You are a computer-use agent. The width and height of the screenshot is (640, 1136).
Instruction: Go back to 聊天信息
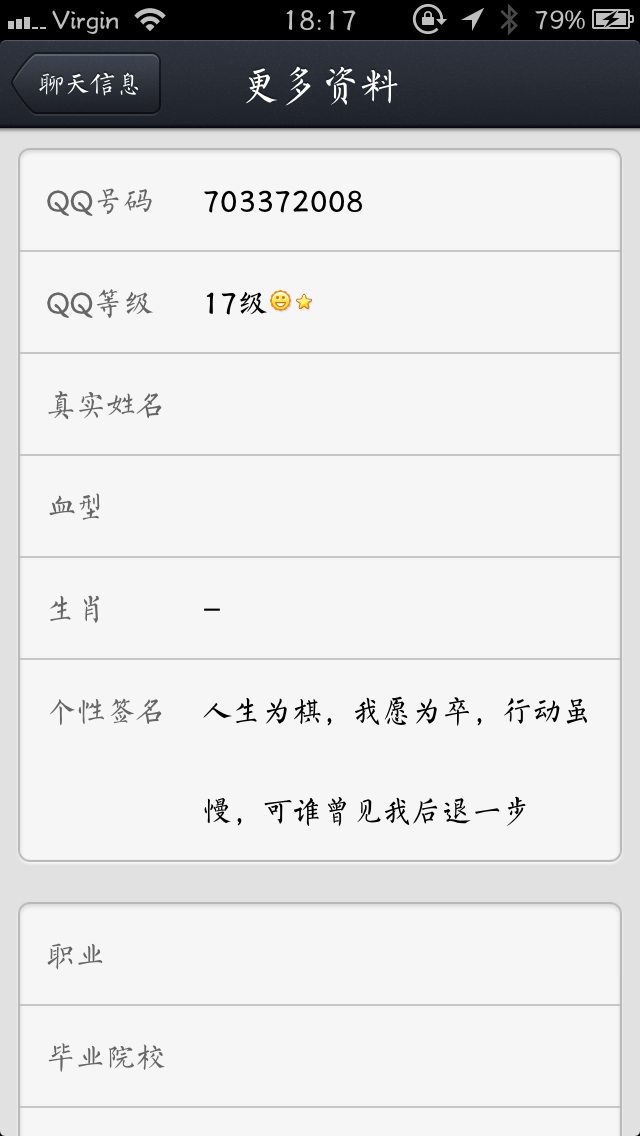[86, 84]
